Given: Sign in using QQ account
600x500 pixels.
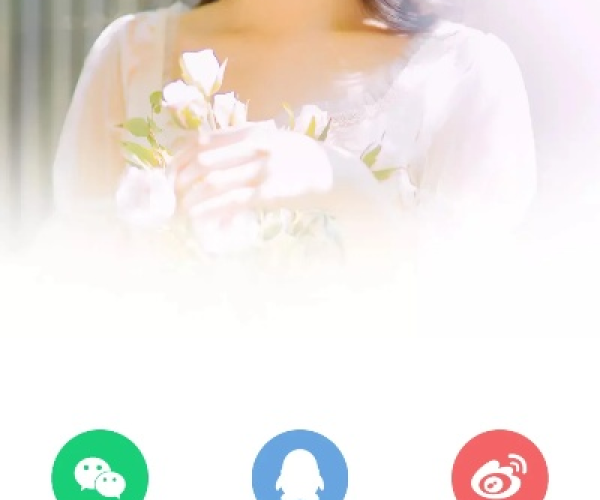Looking at the screenshot, I should [x=300, y=472].
